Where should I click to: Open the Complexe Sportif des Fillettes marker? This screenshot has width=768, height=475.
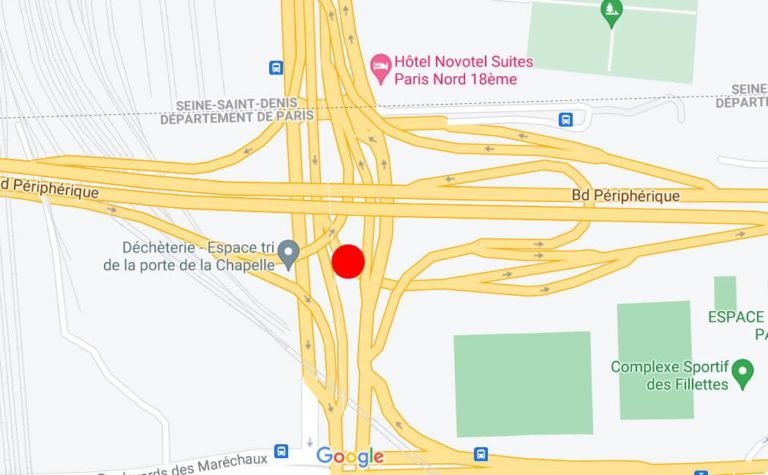[742, 373]
